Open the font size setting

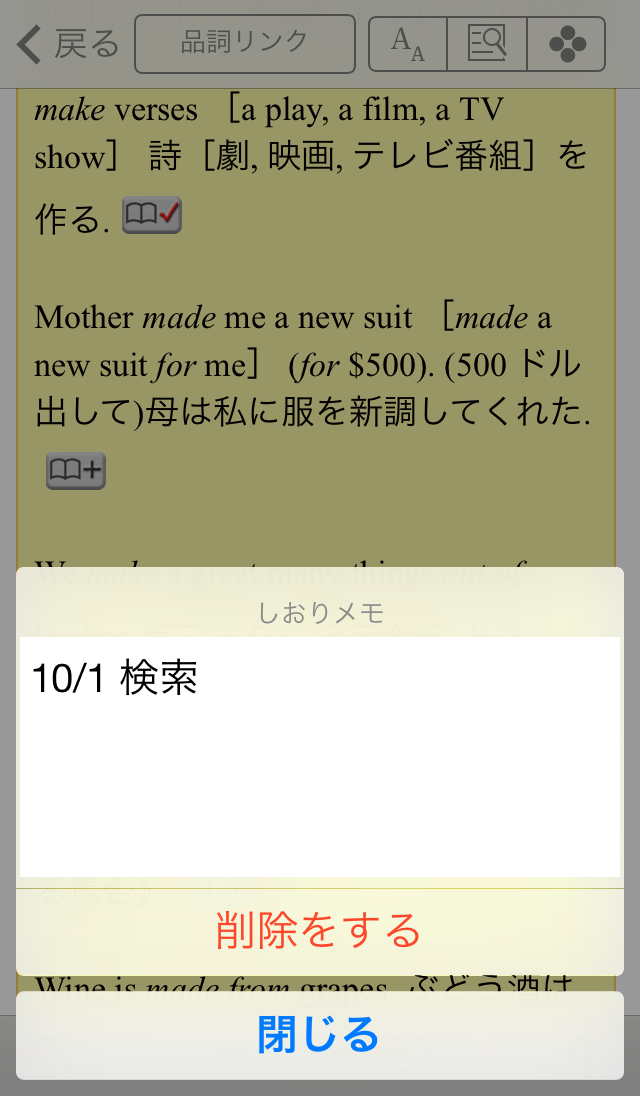pos(408,44)
